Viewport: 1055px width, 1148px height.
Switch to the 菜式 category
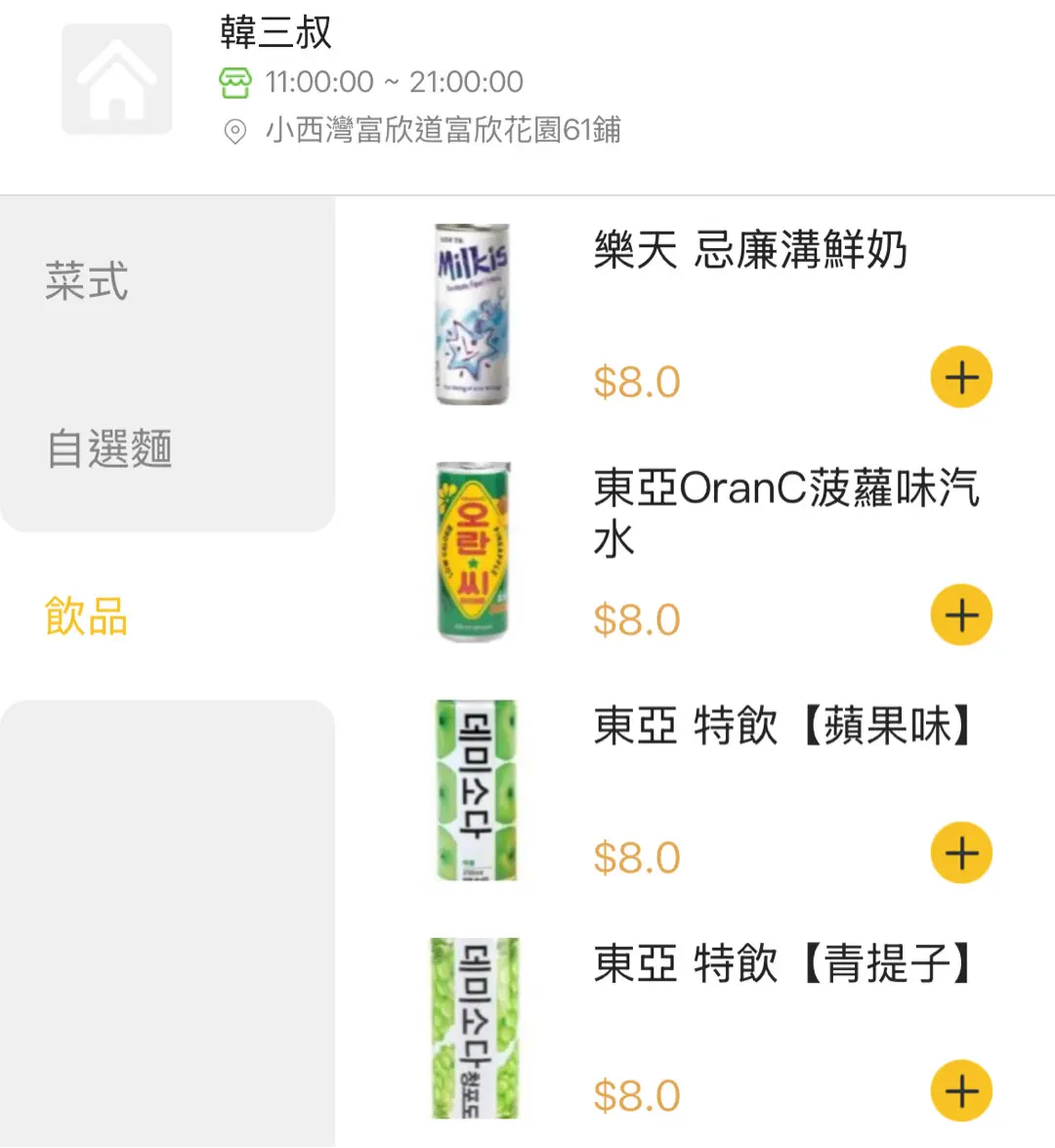pyautogui.click(x=87, y=281)
